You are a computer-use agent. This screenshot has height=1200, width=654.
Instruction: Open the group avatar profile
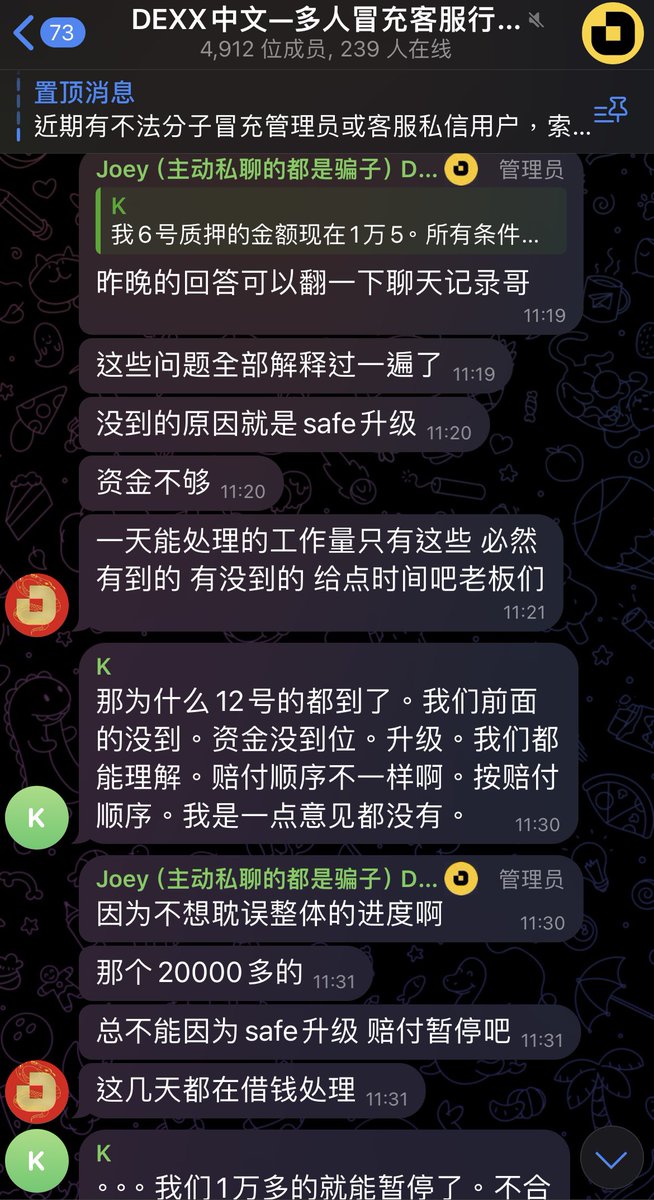tap(613, 34)
